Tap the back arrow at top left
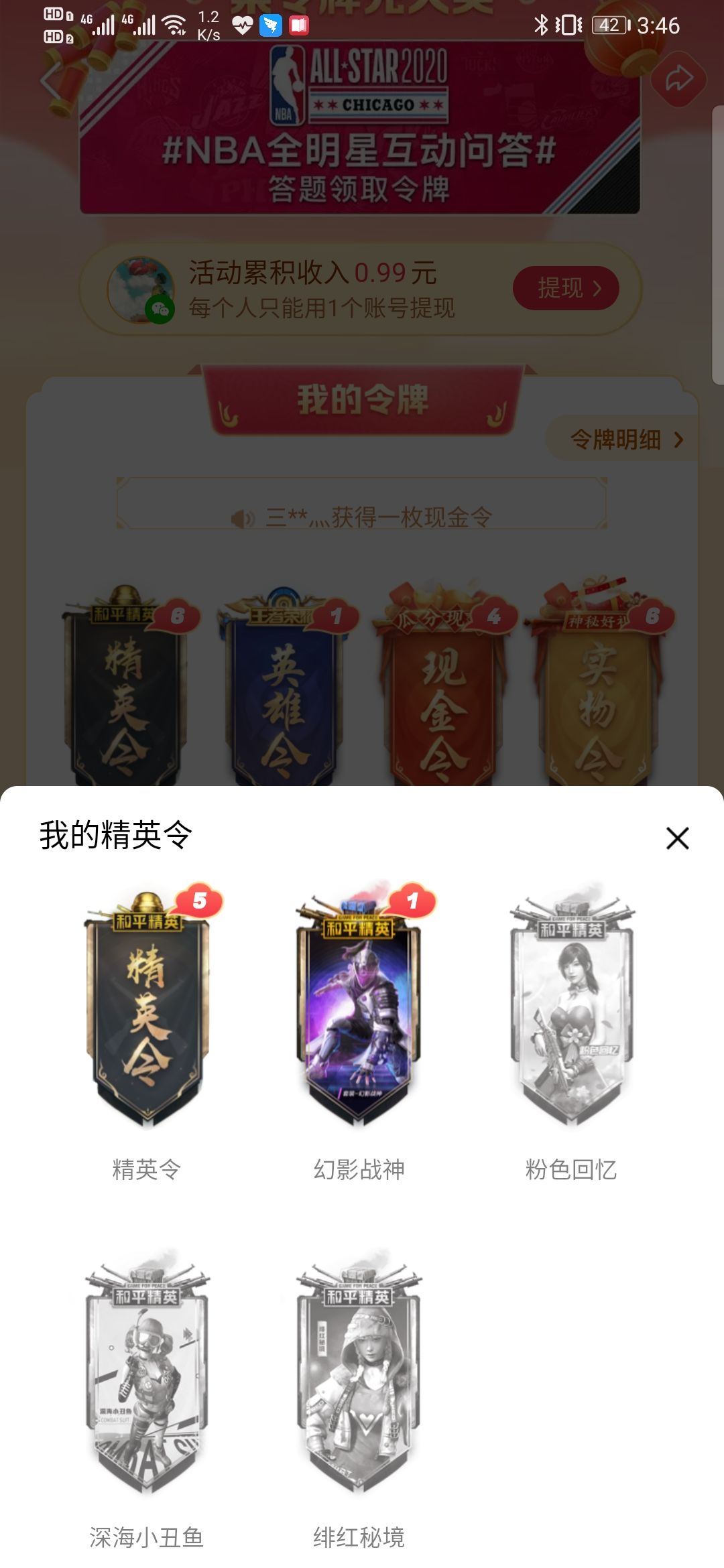 tap(46, 80)
